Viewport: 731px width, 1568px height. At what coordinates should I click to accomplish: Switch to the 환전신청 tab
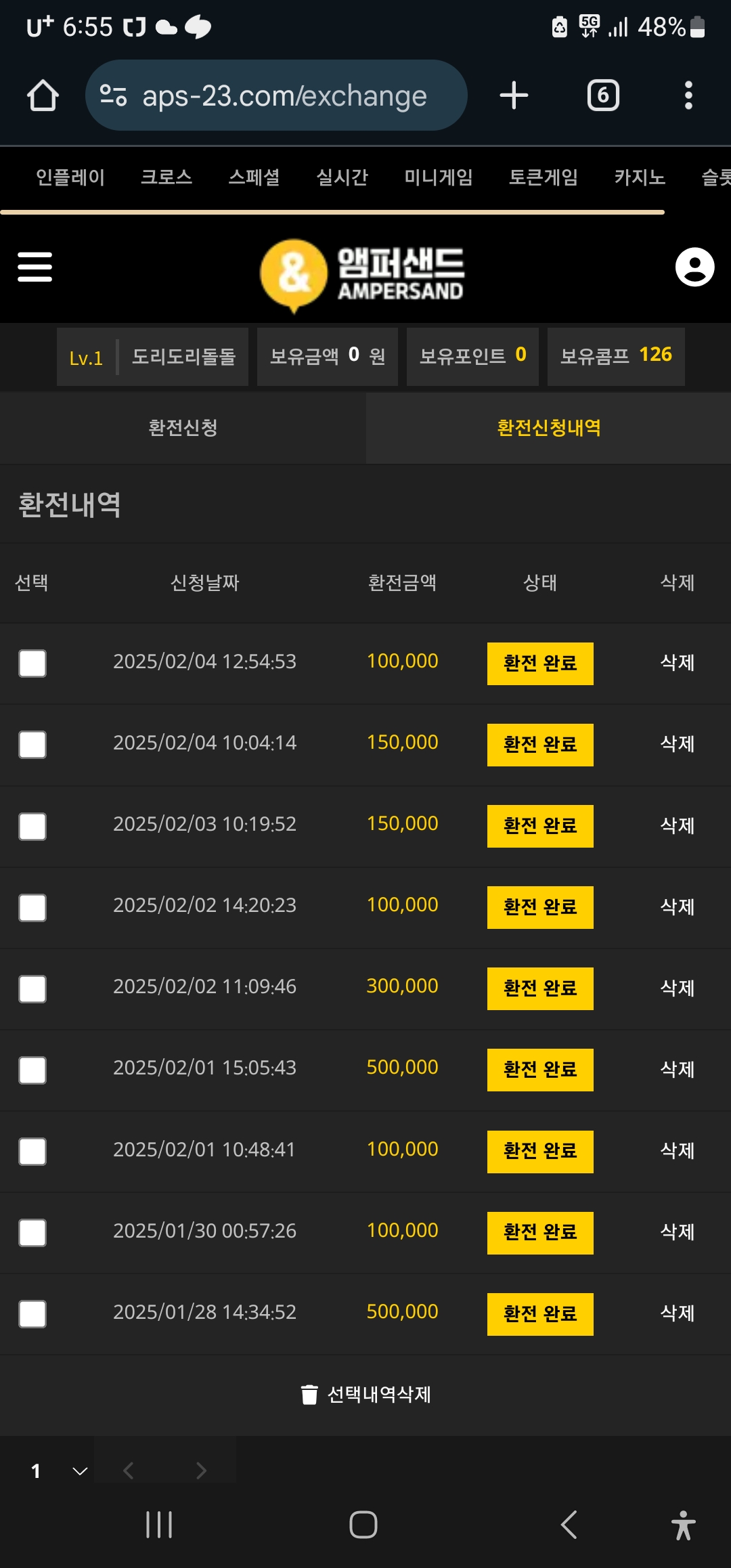[183, 428]
